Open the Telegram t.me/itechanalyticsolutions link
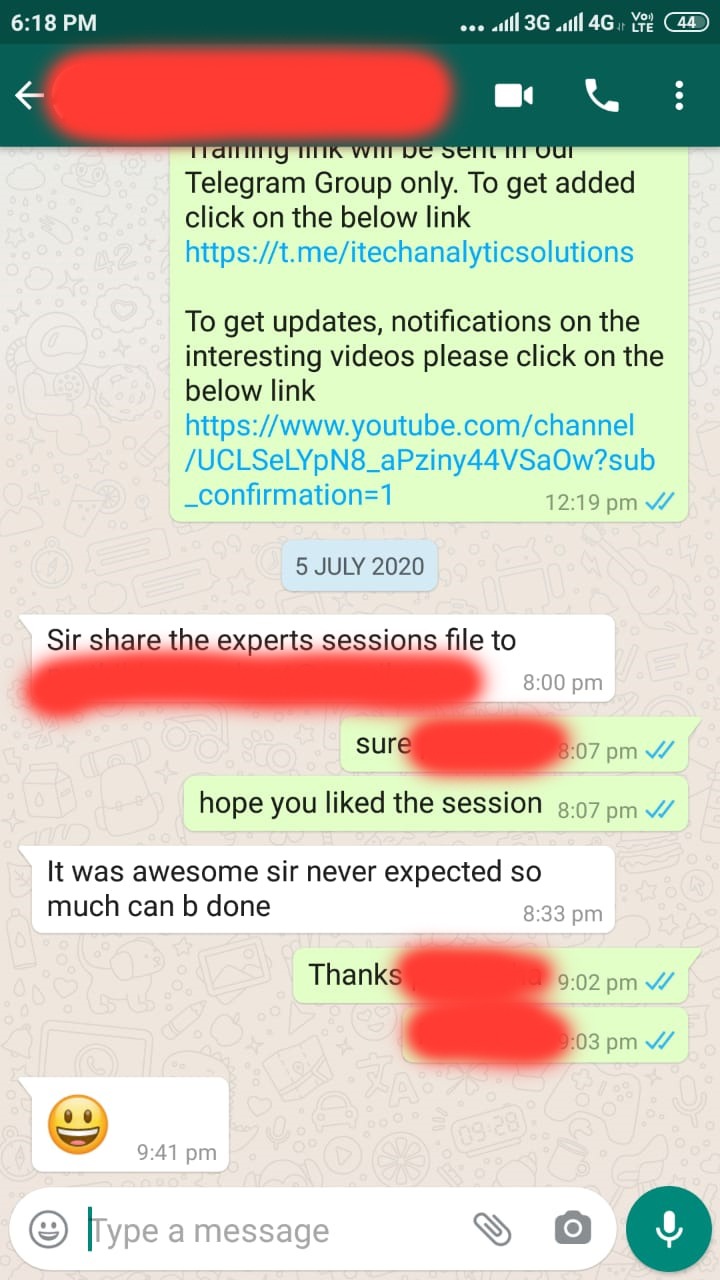The height and width of the screenshot is (1280, 720). tap(409, 252)
